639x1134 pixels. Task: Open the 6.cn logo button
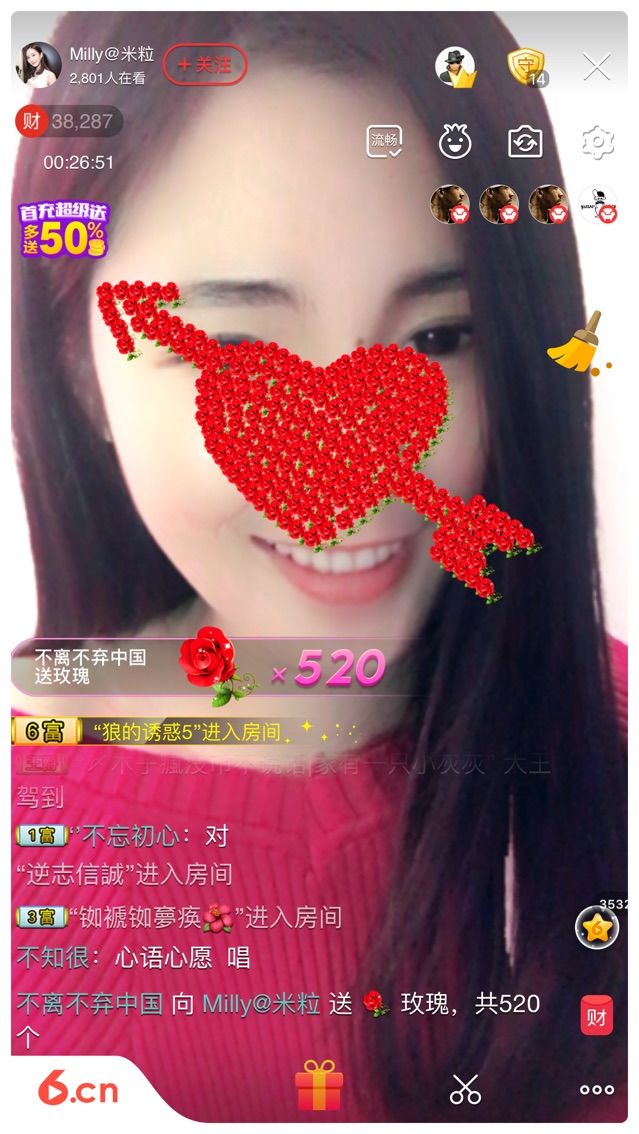point(78,1090)
